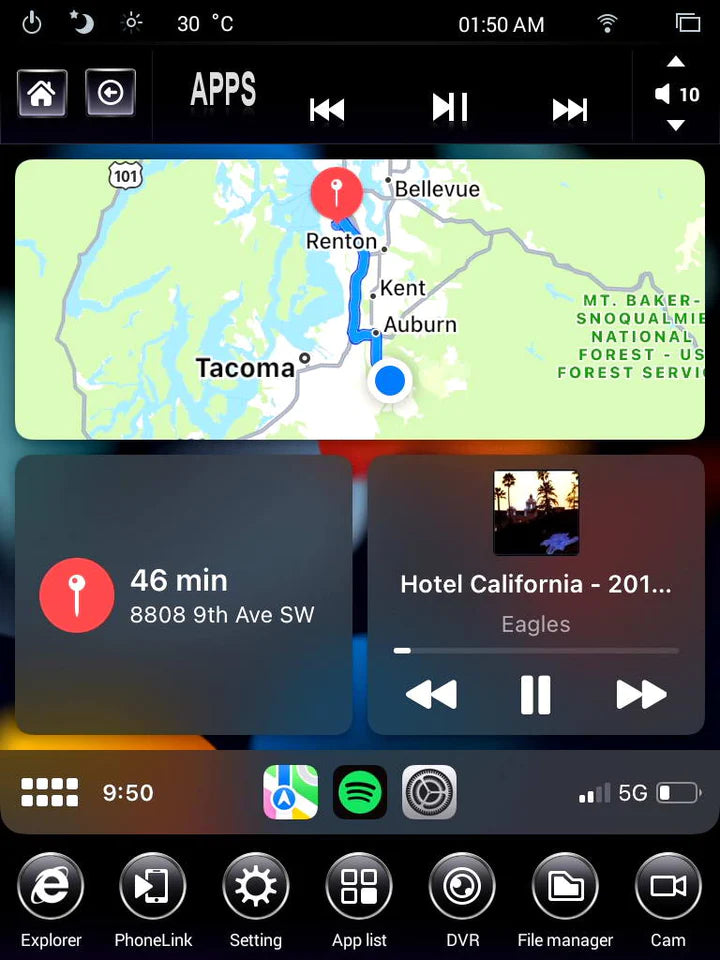Toggle play/pause in the top bar
Image resolution: width=720 pixels, height=960 pixels.
point(450,108)
